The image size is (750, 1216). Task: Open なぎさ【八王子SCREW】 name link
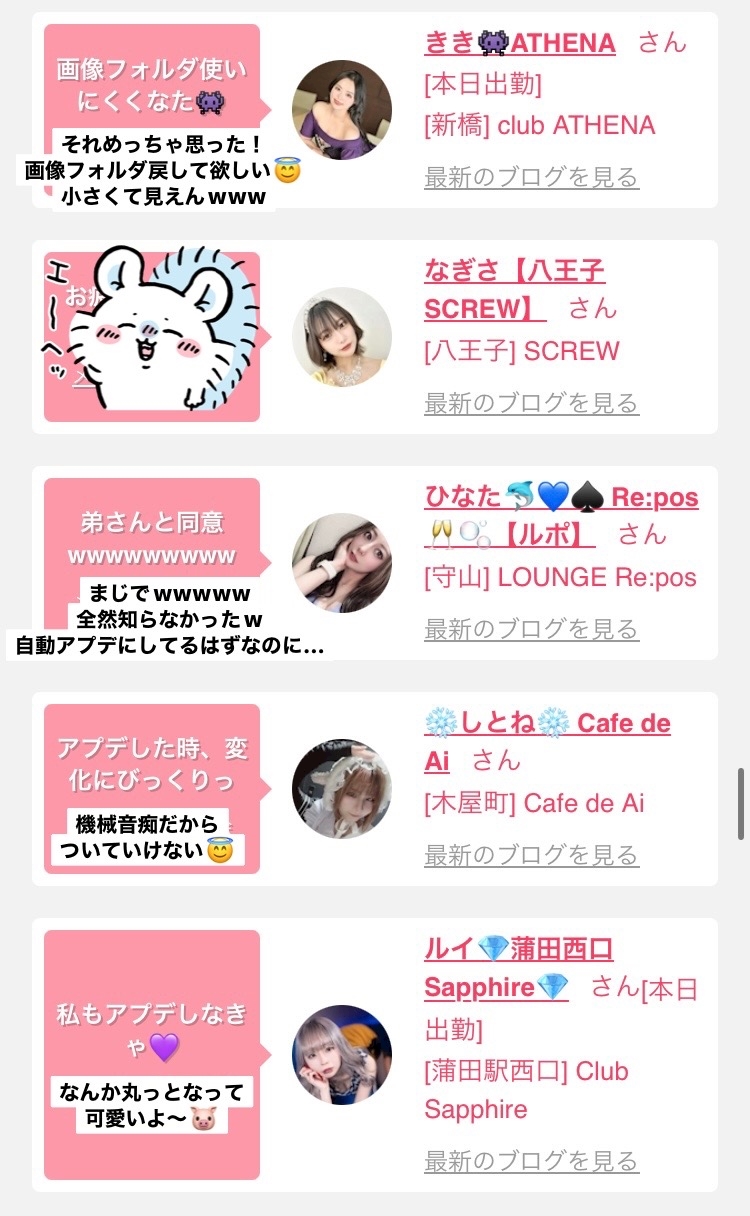coord(514,289)
